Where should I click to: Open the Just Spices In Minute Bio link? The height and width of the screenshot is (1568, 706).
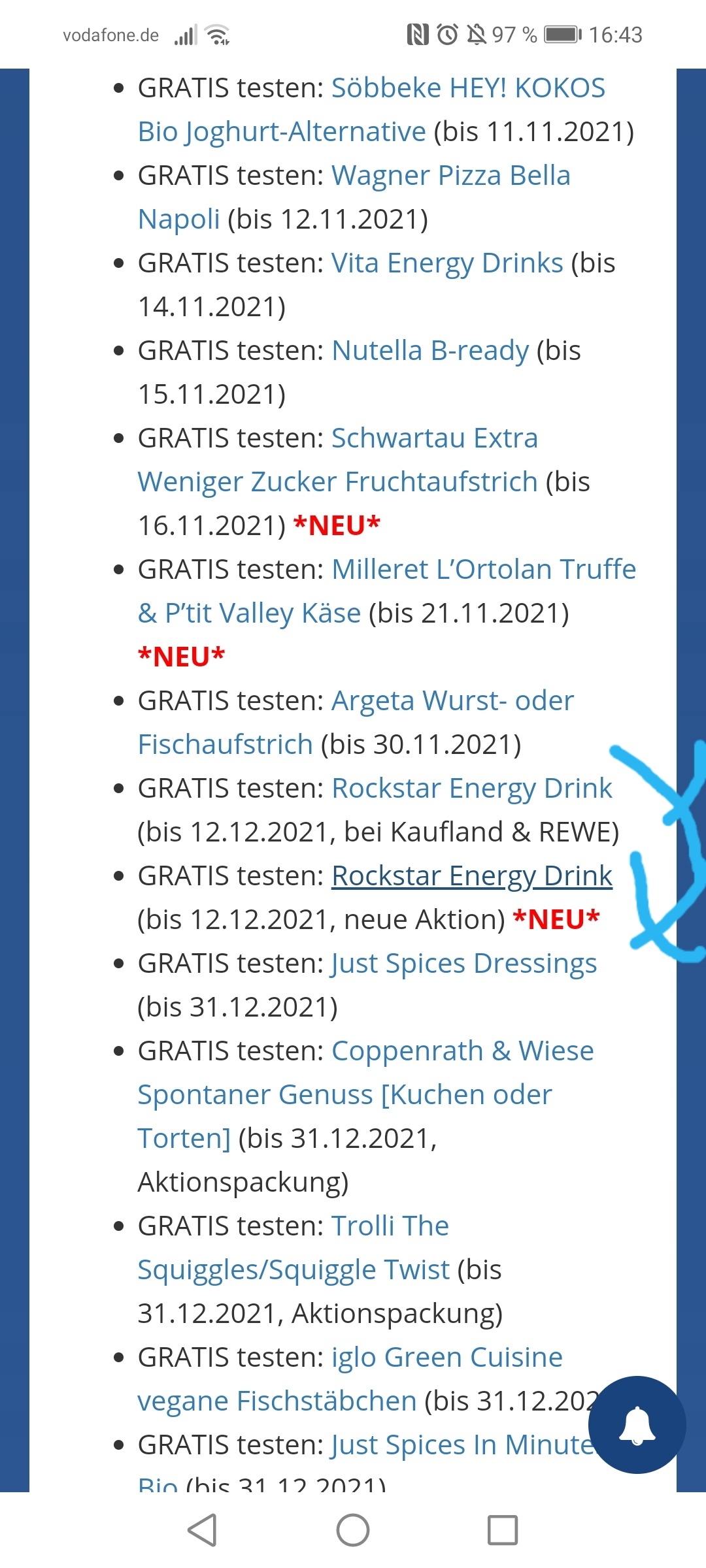[461, 1445]
